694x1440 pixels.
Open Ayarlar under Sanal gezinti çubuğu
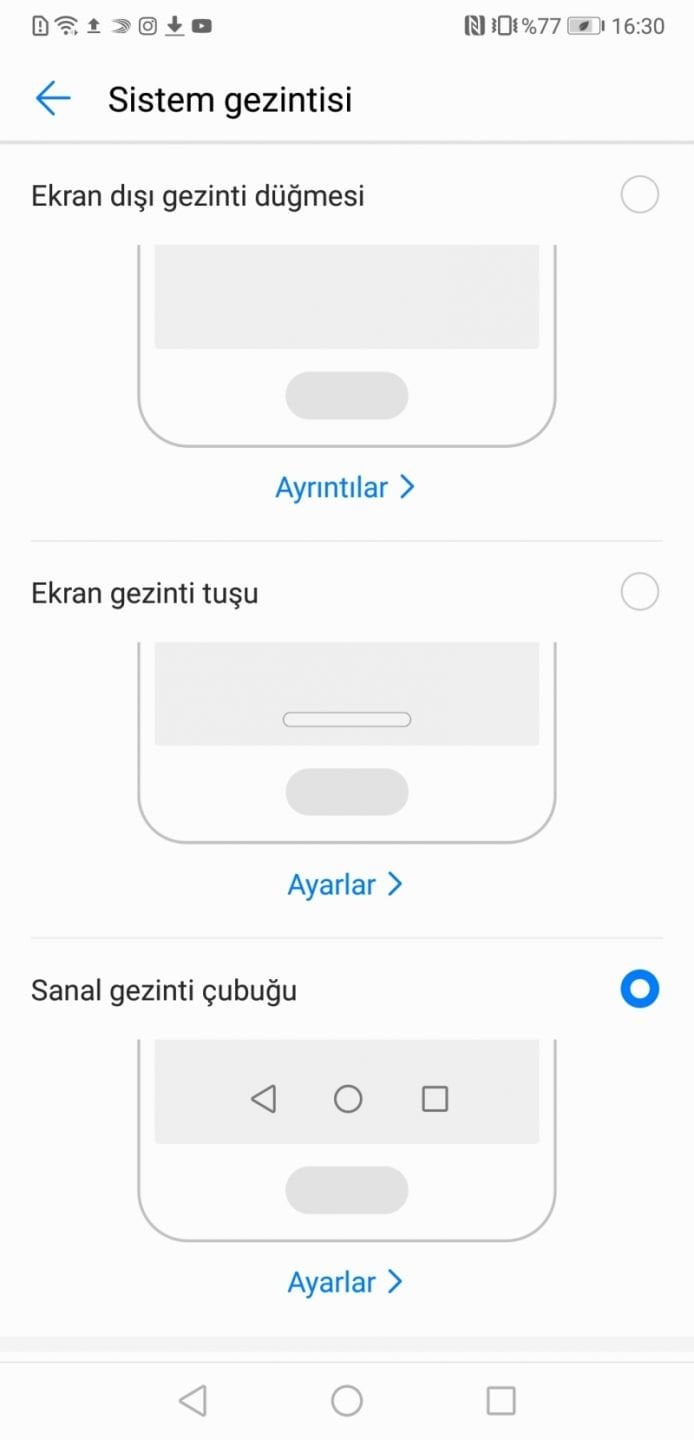coord(344,1281)
